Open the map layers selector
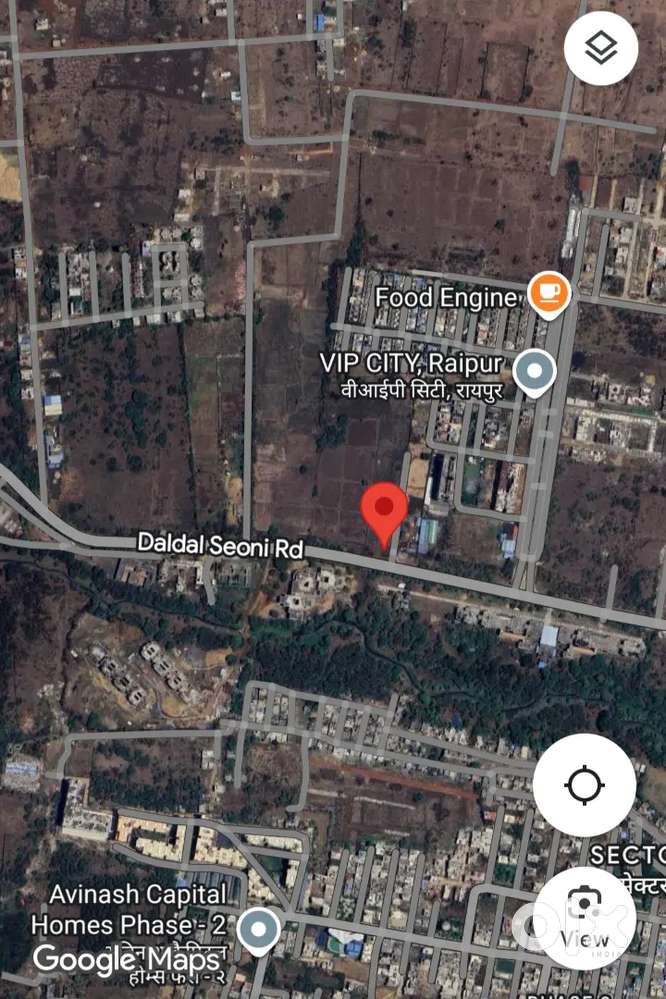The height and width of the screenshot is (999, 666). [x=601, y=48]
